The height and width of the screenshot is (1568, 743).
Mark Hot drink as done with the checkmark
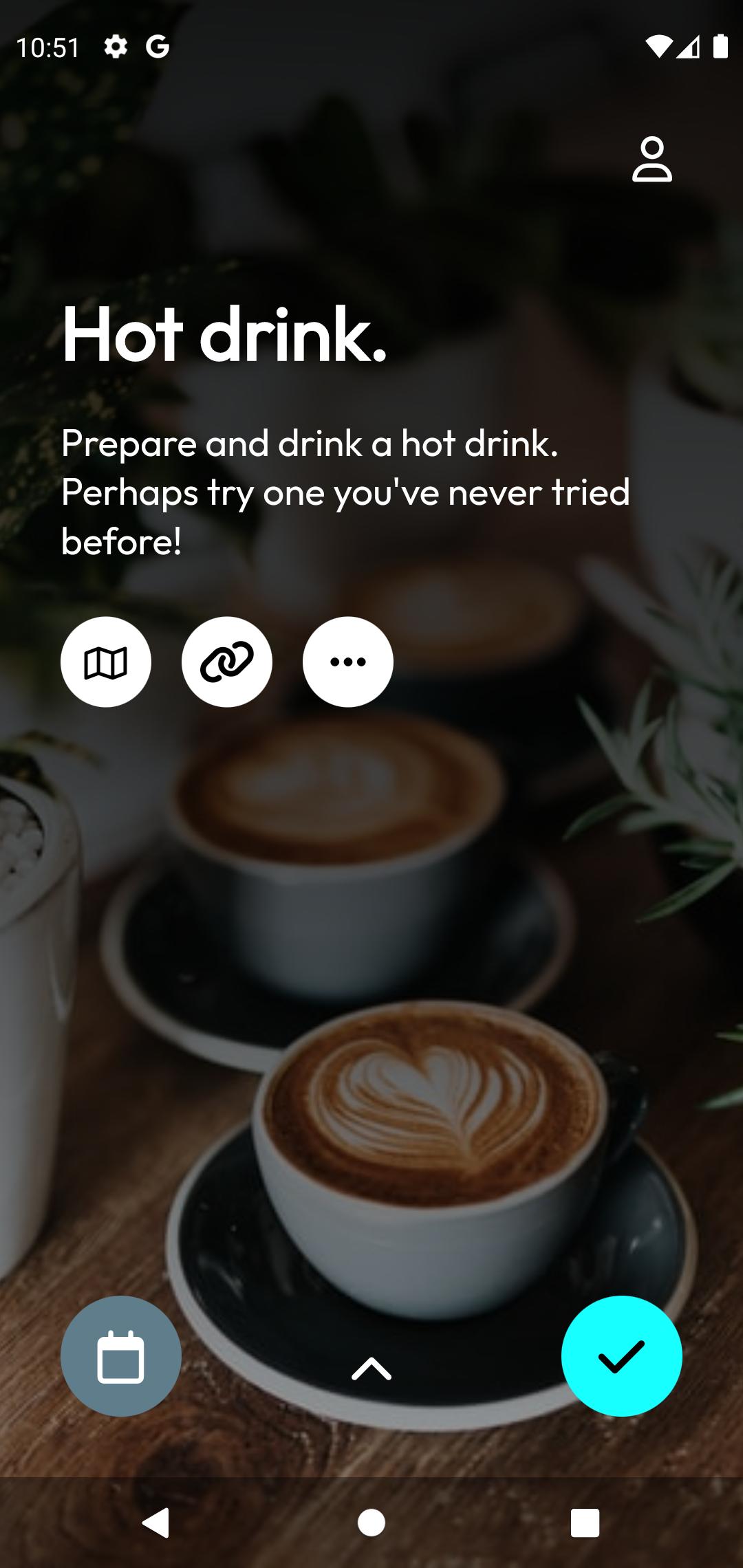click(621, 1356)
